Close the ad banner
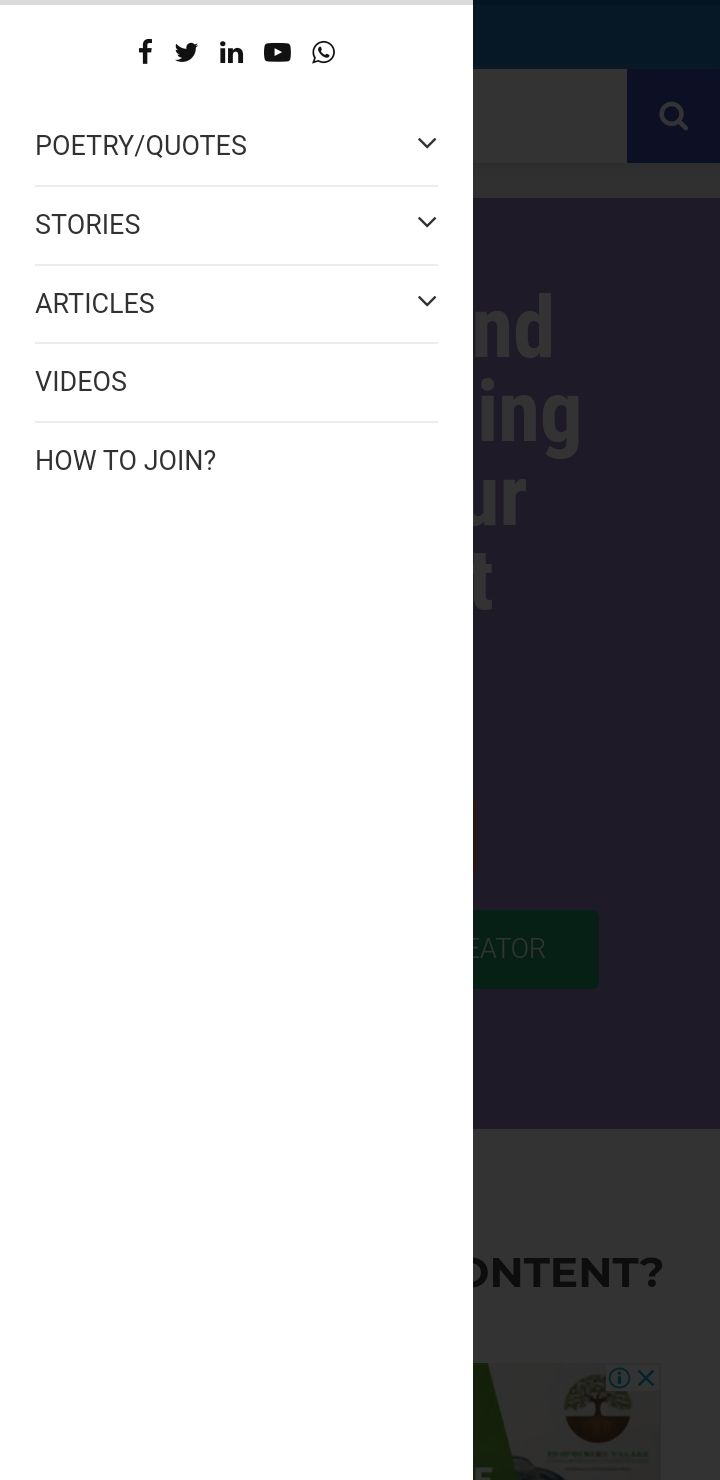This screenshot has height=1480, width=720. pyautogui.click(x=646, y=1378)
